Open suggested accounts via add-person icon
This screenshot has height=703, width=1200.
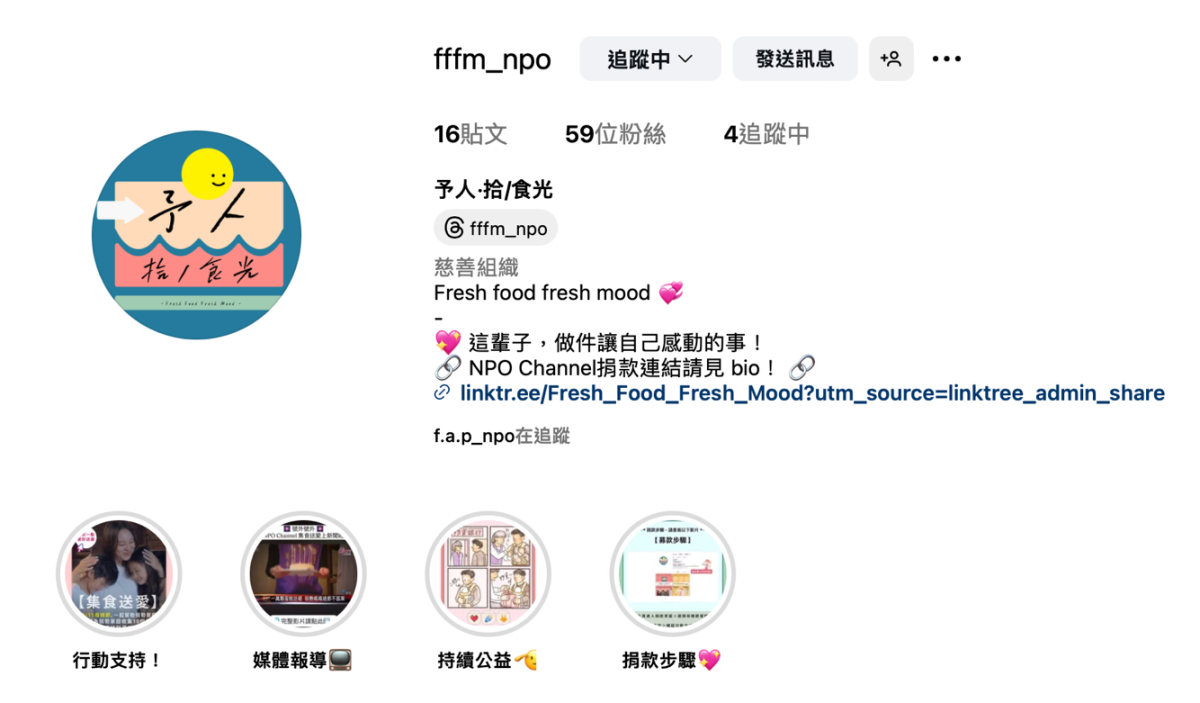[x=891, y=59]
